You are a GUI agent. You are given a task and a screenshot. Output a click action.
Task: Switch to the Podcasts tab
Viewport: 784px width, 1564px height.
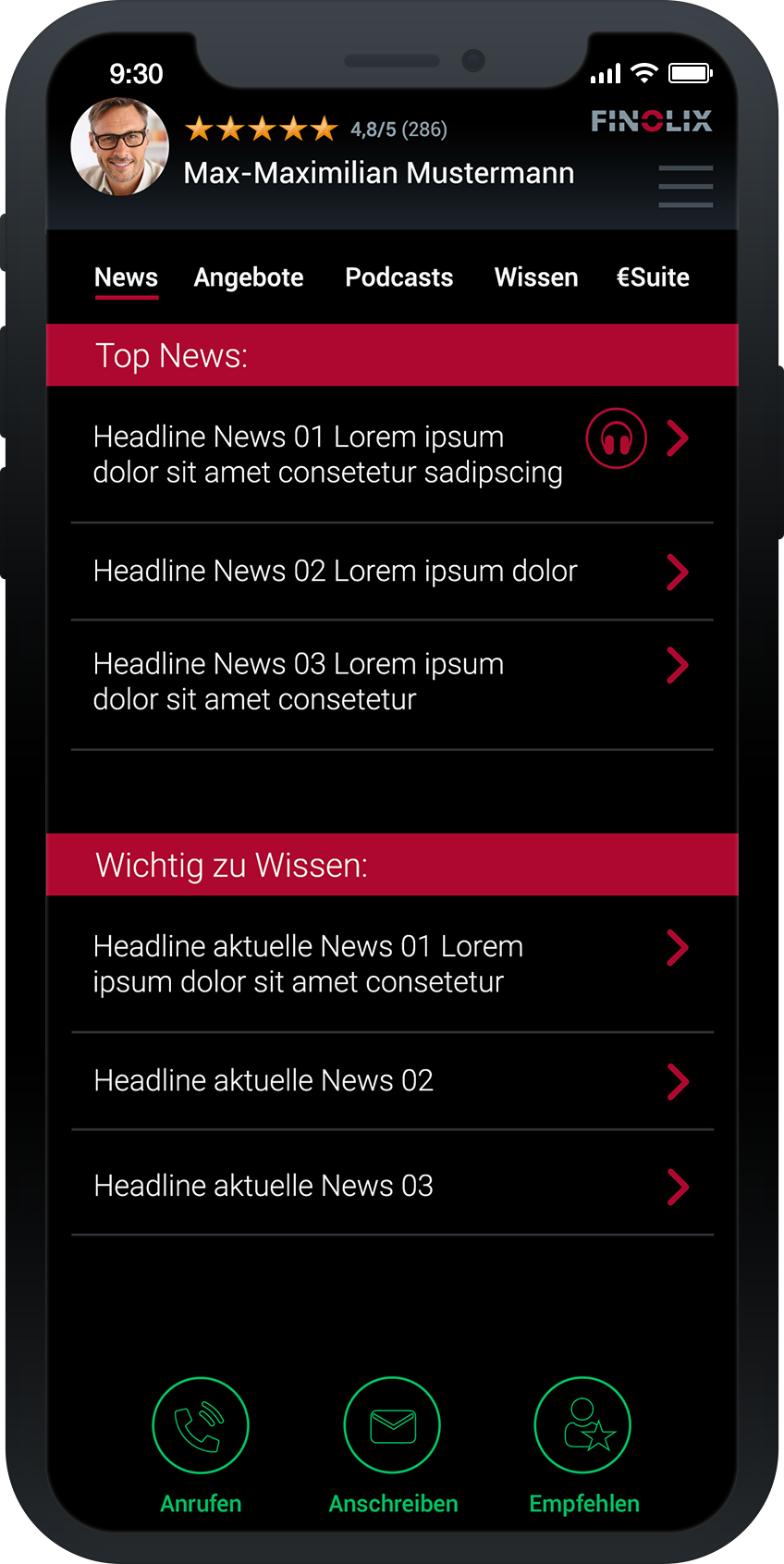click(x=398, y=277)
